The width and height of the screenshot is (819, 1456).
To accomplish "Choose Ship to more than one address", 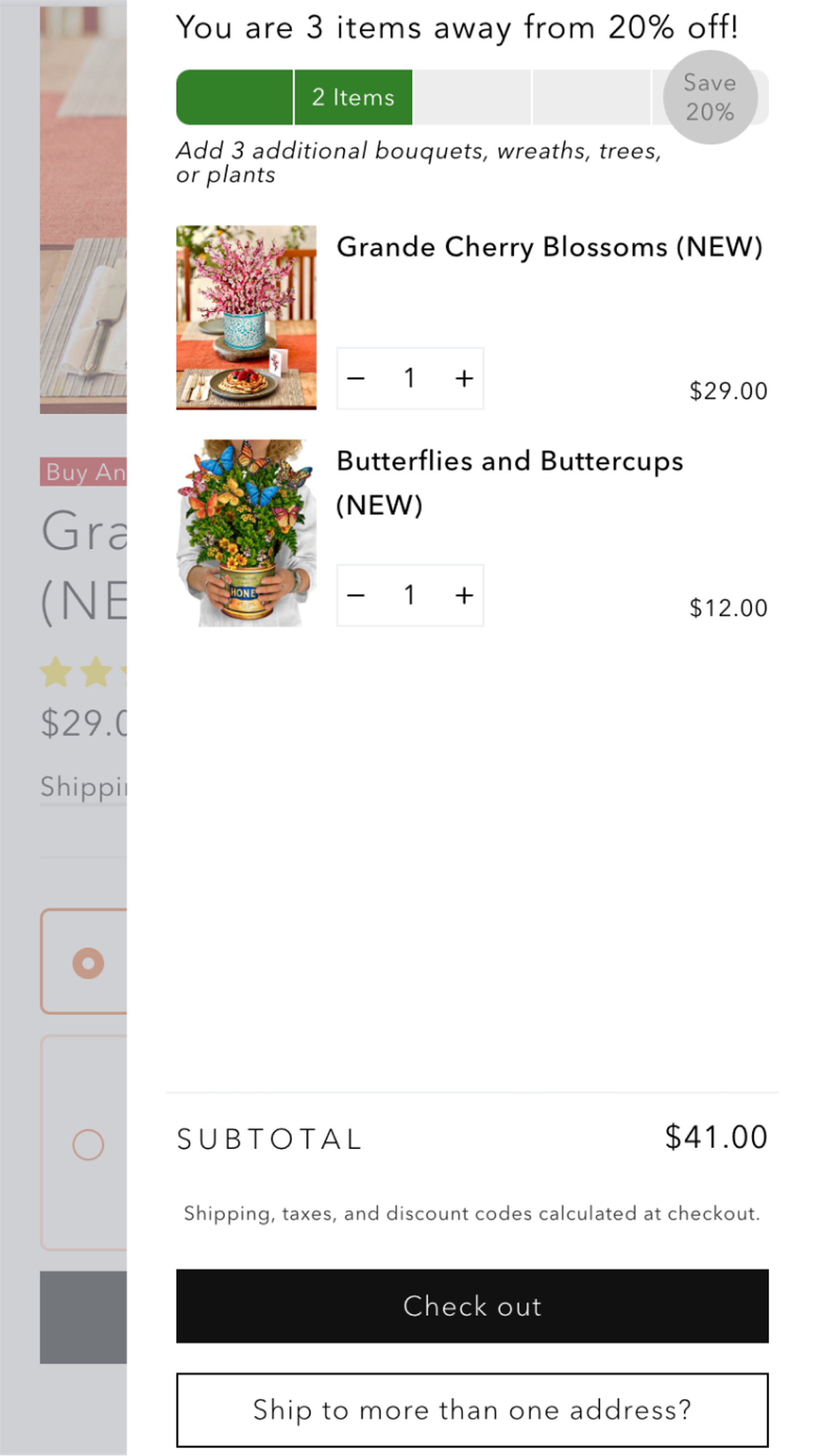I will coord(472,1410).
